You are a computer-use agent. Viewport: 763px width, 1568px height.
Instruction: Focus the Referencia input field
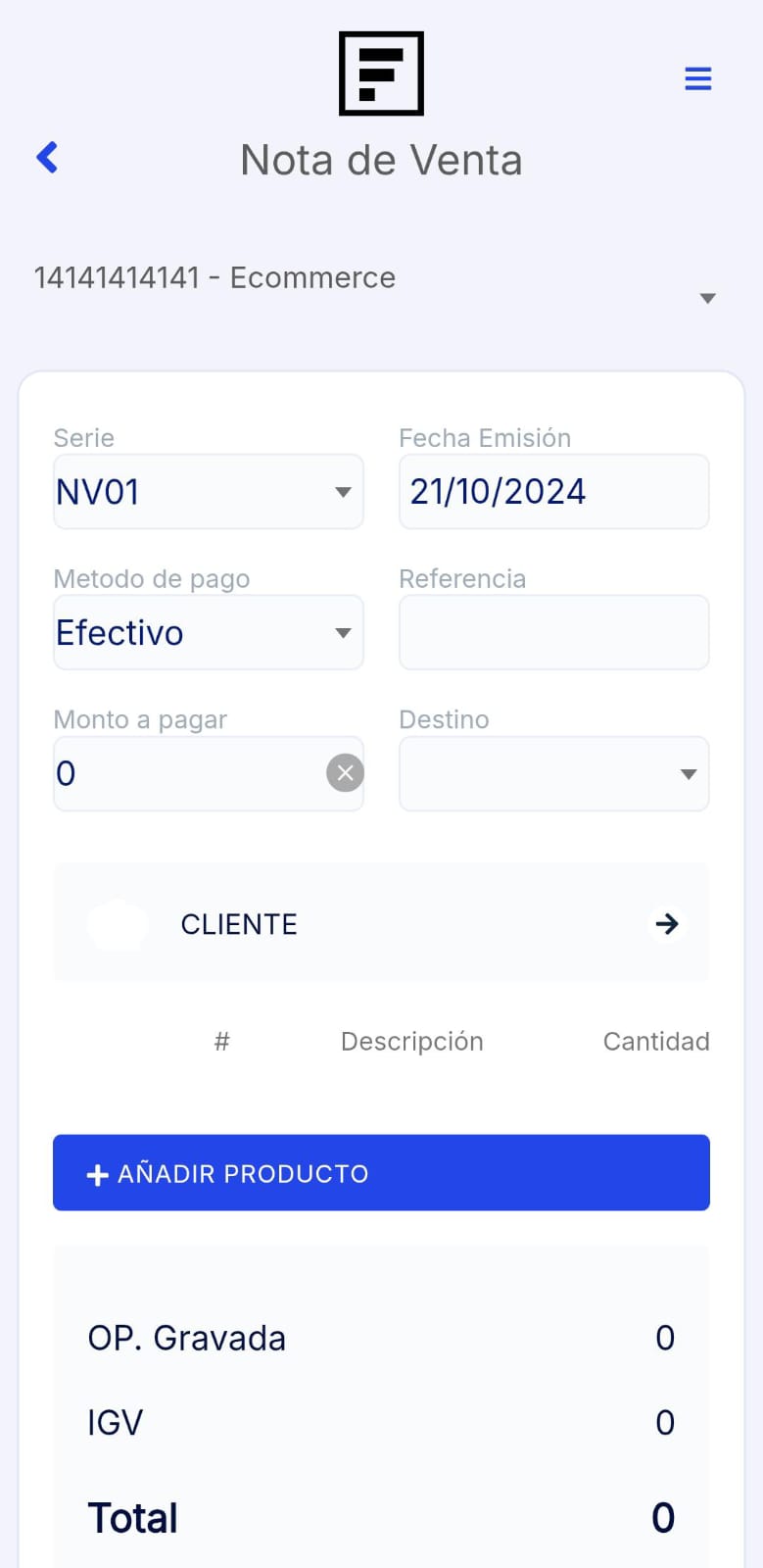553,632
